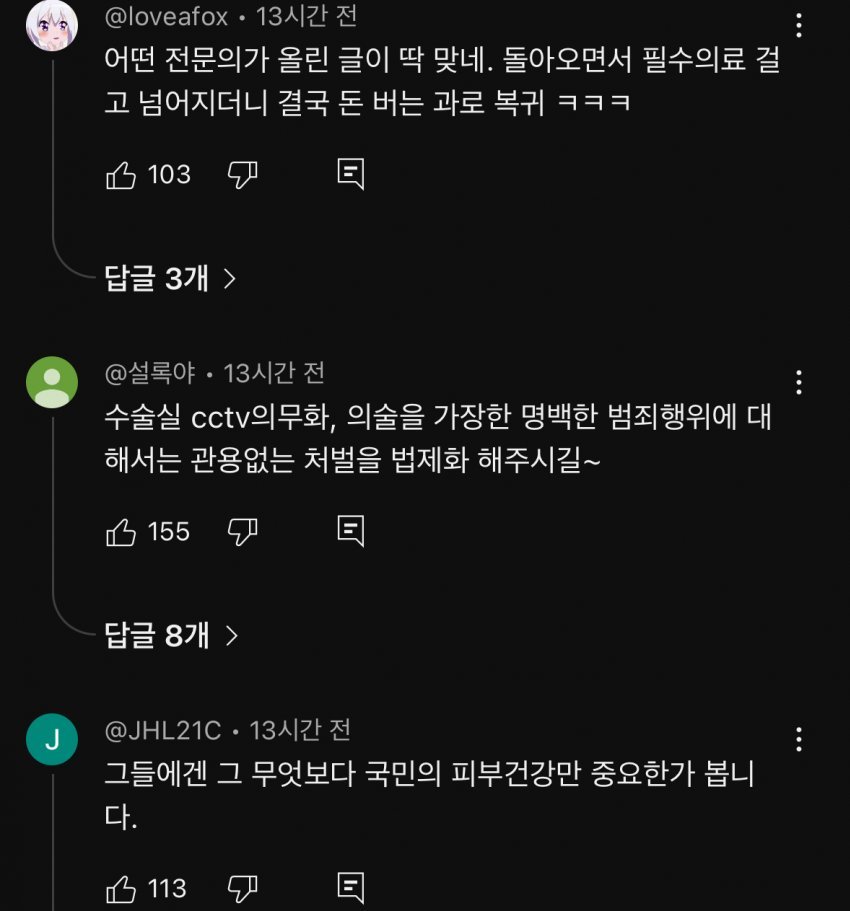Open @JHL21C's profile avatar
This screenshot has width=850, height=911.
(52, 740)
